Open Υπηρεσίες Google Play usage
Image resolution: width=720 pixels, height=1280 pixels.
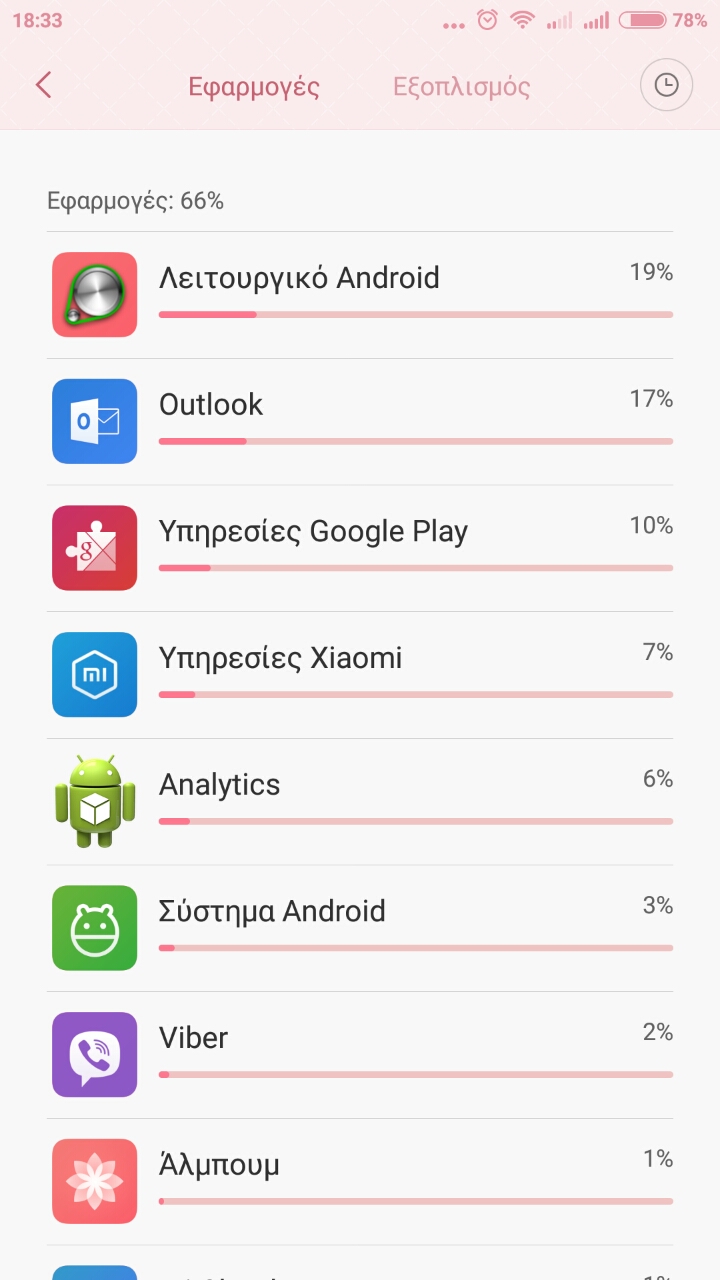click(x=360, y=548)
